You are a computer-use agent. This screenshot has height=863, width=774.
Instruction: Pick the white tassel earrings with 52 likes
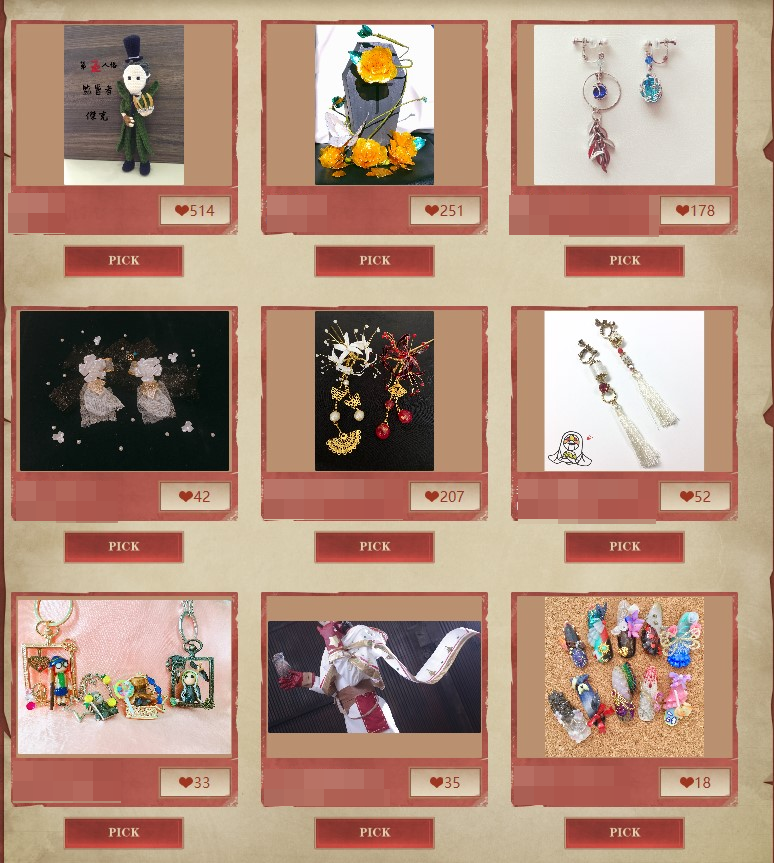624,547
